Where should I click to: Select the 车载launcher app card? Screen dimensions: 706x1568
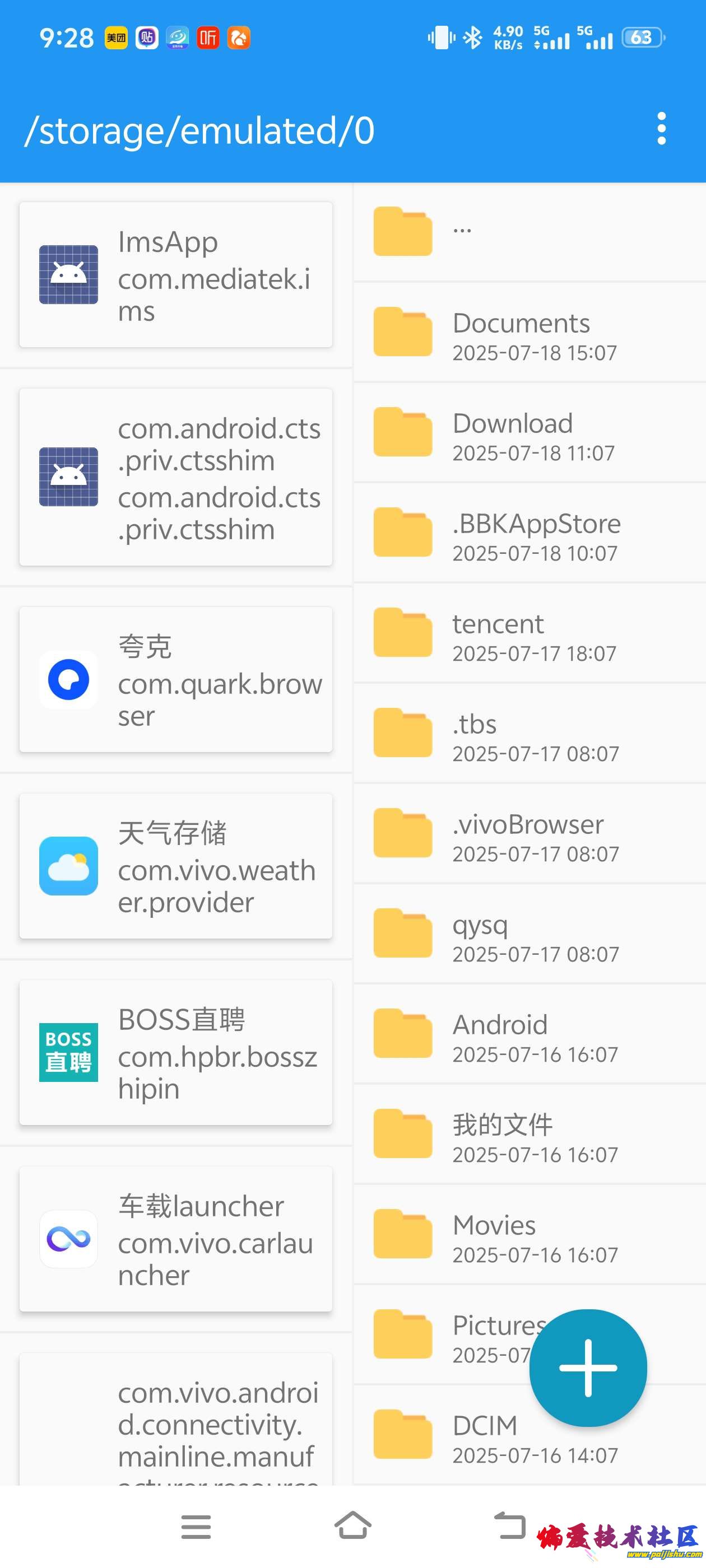pos(175,1239)
